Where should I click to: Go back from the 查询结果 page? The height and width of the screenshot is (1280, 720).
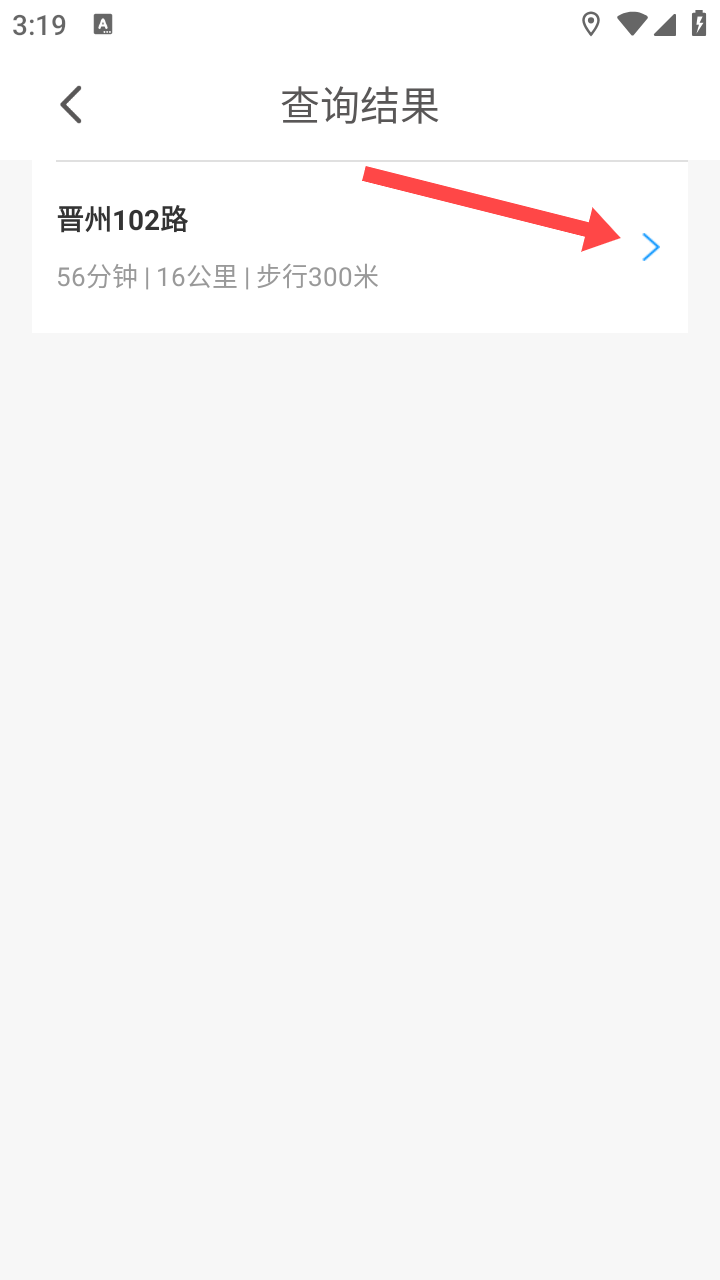[71, 105]
